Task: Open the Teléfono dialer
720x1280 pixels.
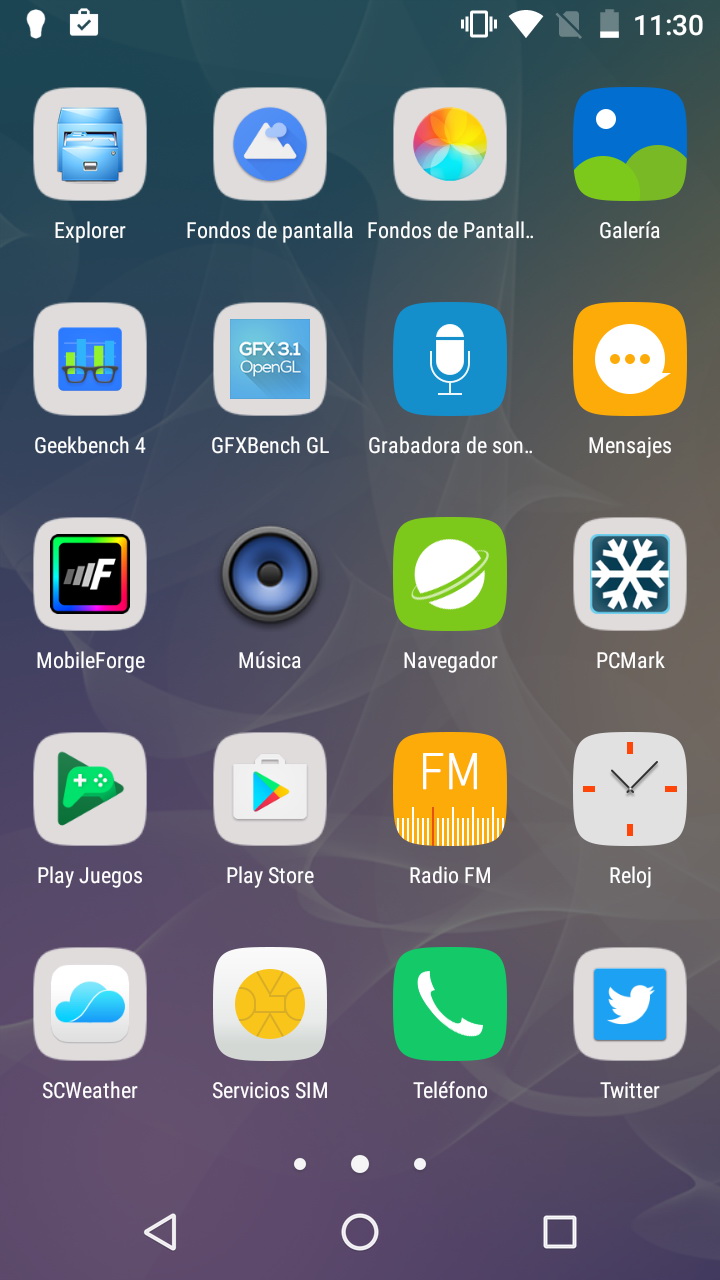Action: (450, 1004)
